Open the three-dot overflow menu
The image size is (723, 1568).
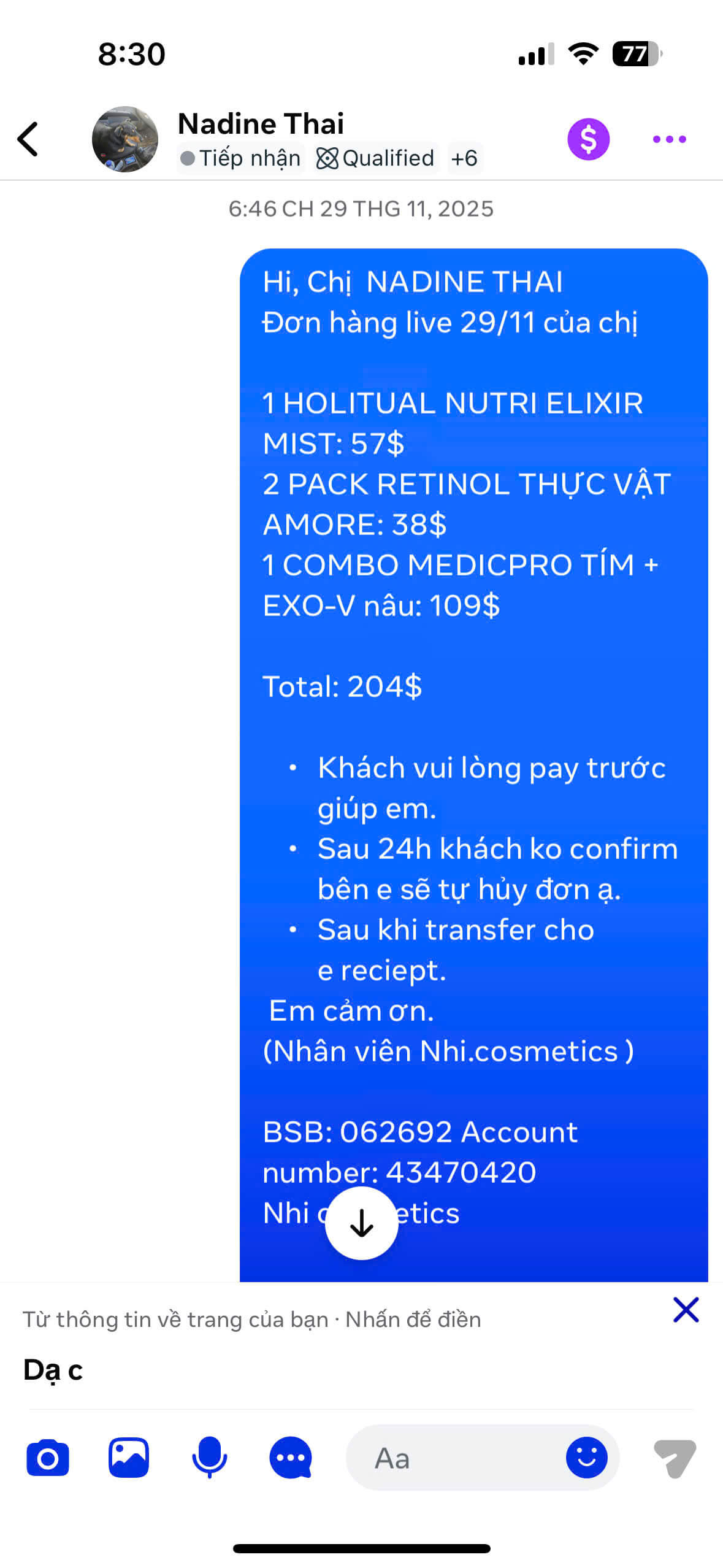point(669,139)
